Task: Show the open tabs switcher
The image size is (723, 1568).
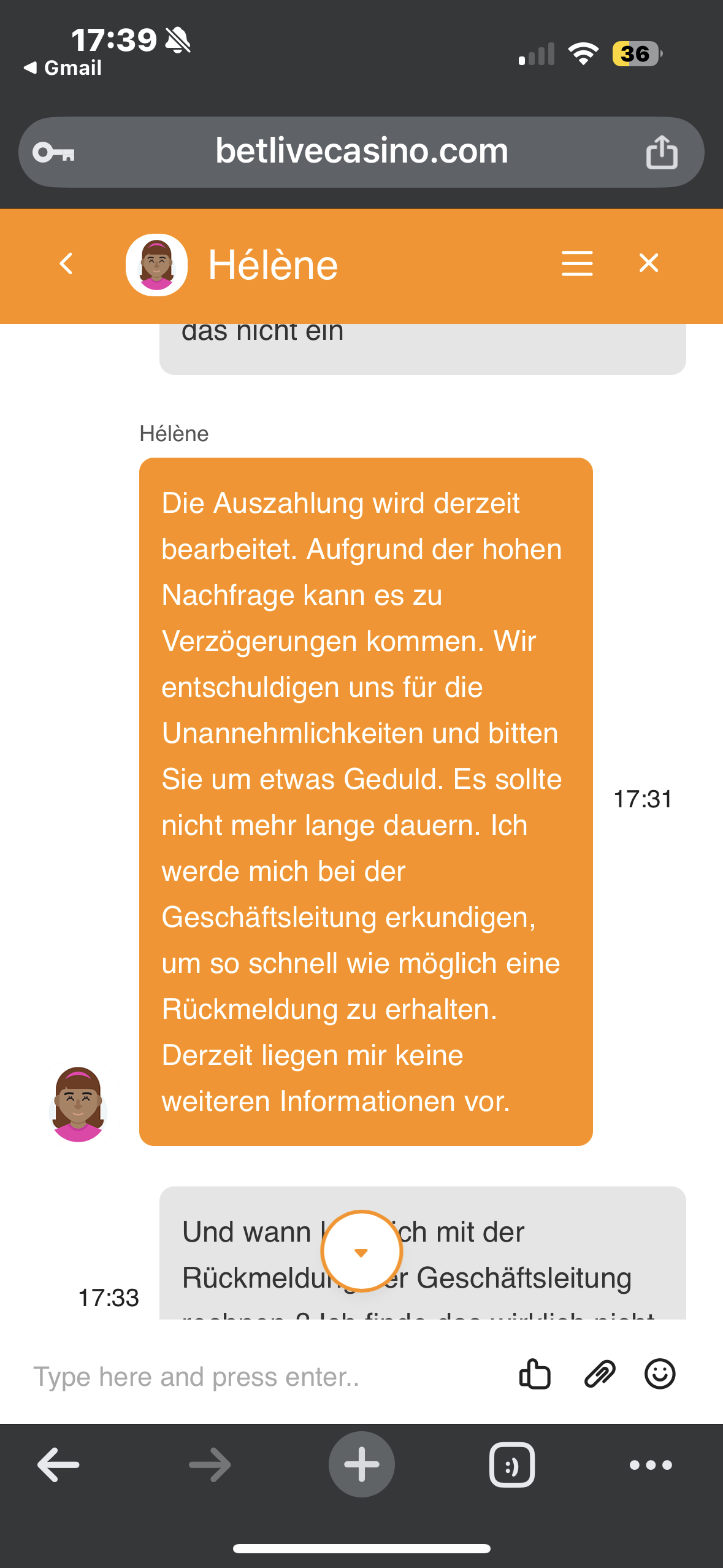Action: pos(511,1465)
